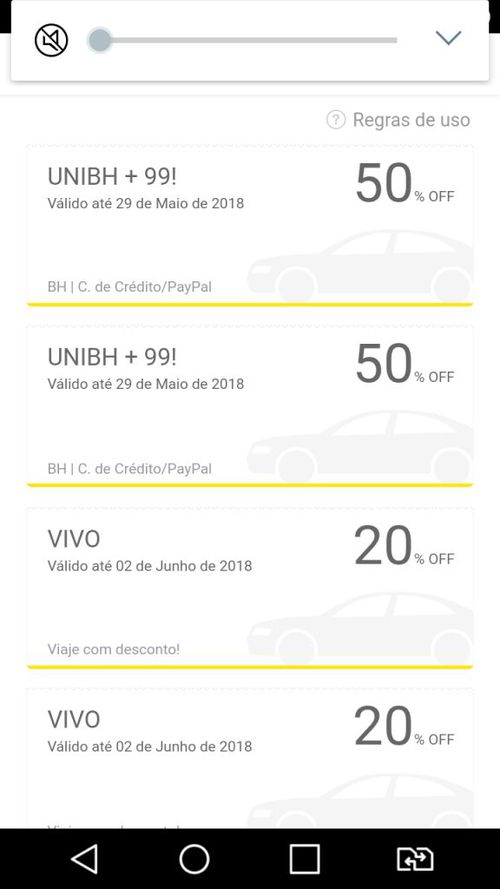Go to the home screen
Viewport: 500px width, 889px height.
194,858
